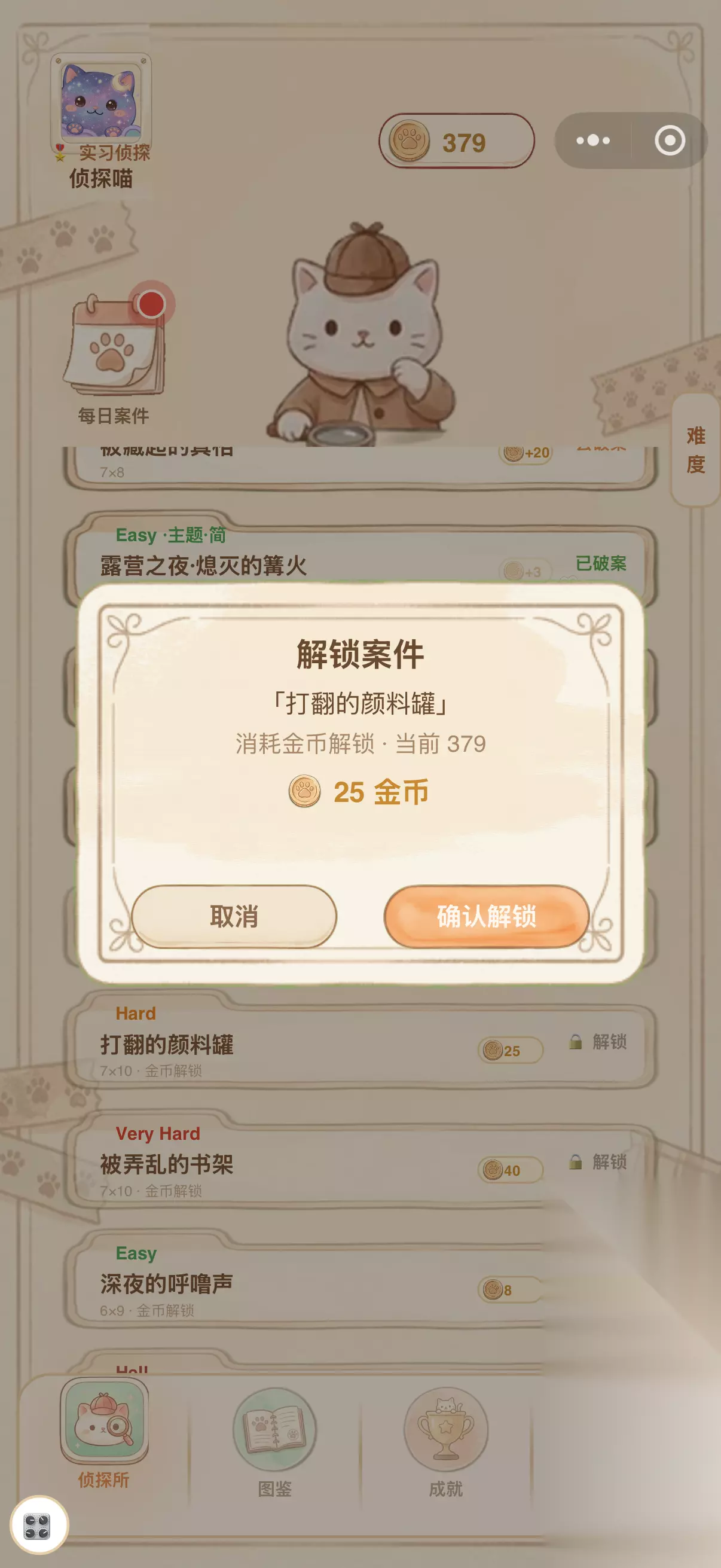
Task: Unlock the 被弄乱的书架 Very Hard case
Action: (x=598, y=1162)
